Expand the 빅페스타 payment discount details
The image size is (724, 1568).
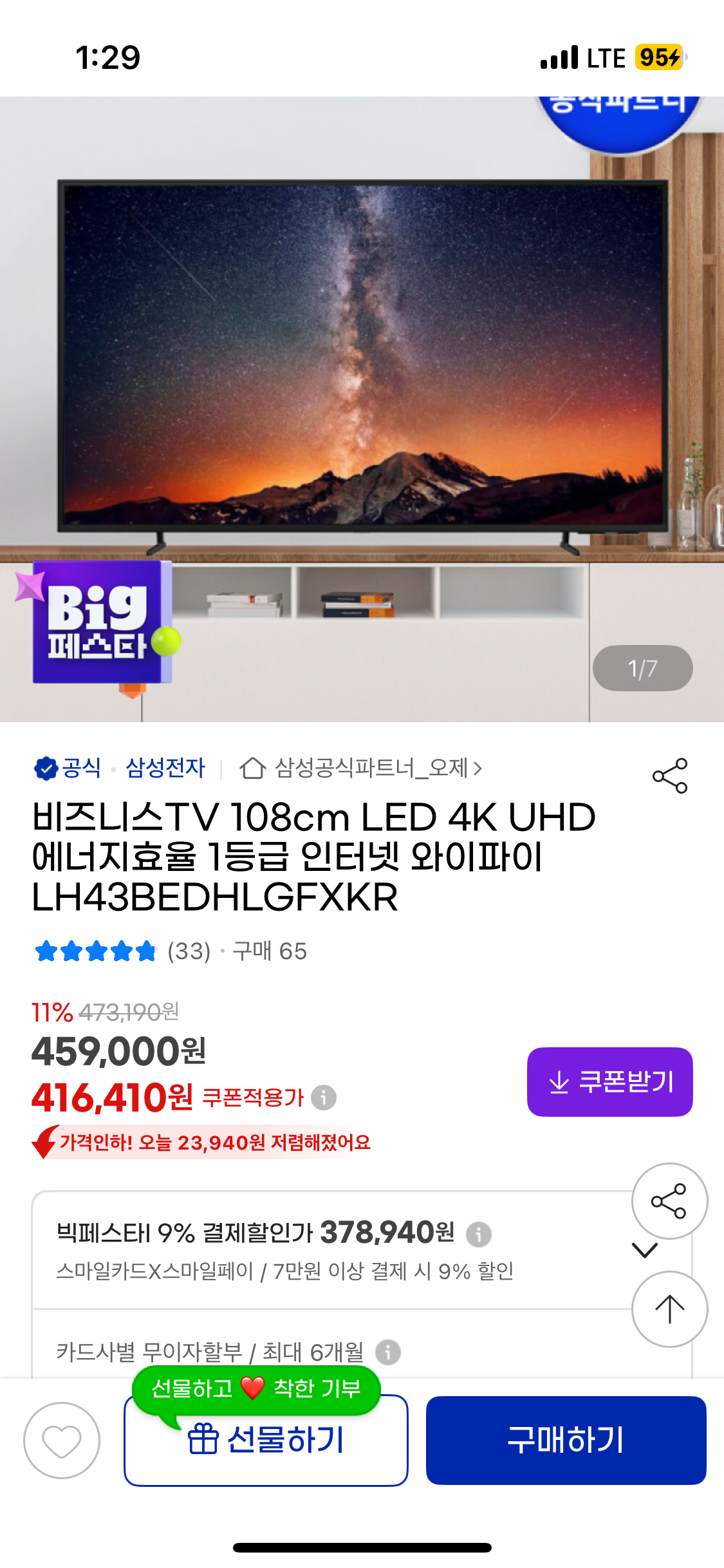(x=645, y=1250)
